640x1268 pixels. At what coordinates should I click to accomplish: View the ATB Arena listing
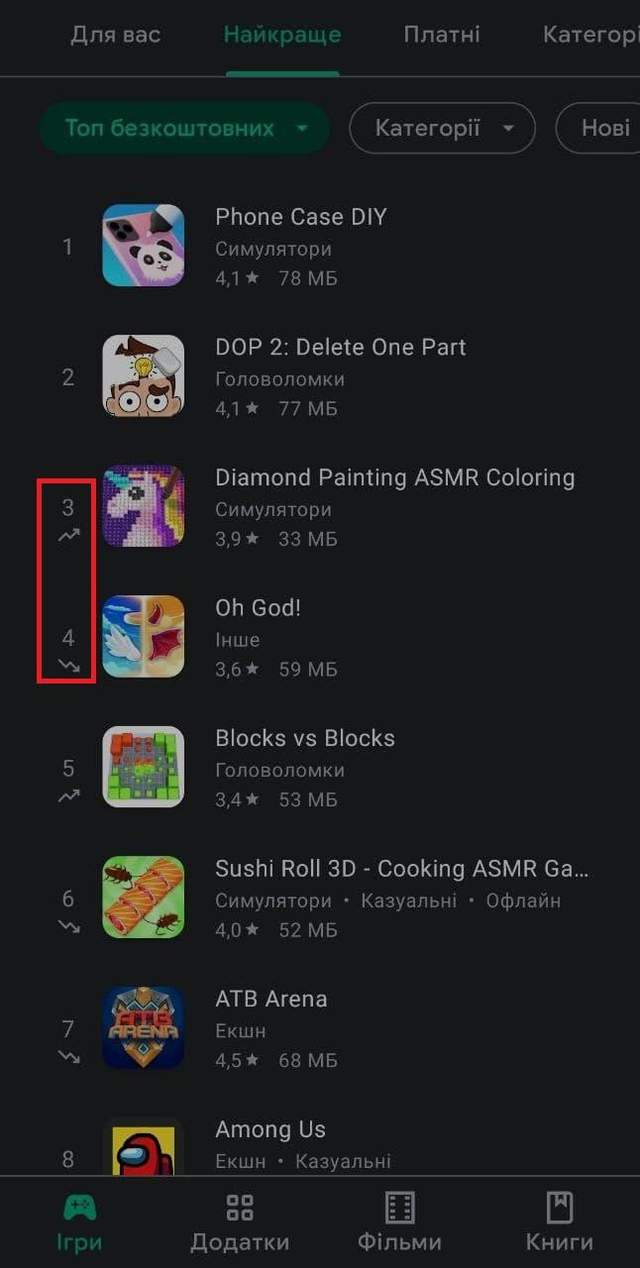[x=271, y=1027]
